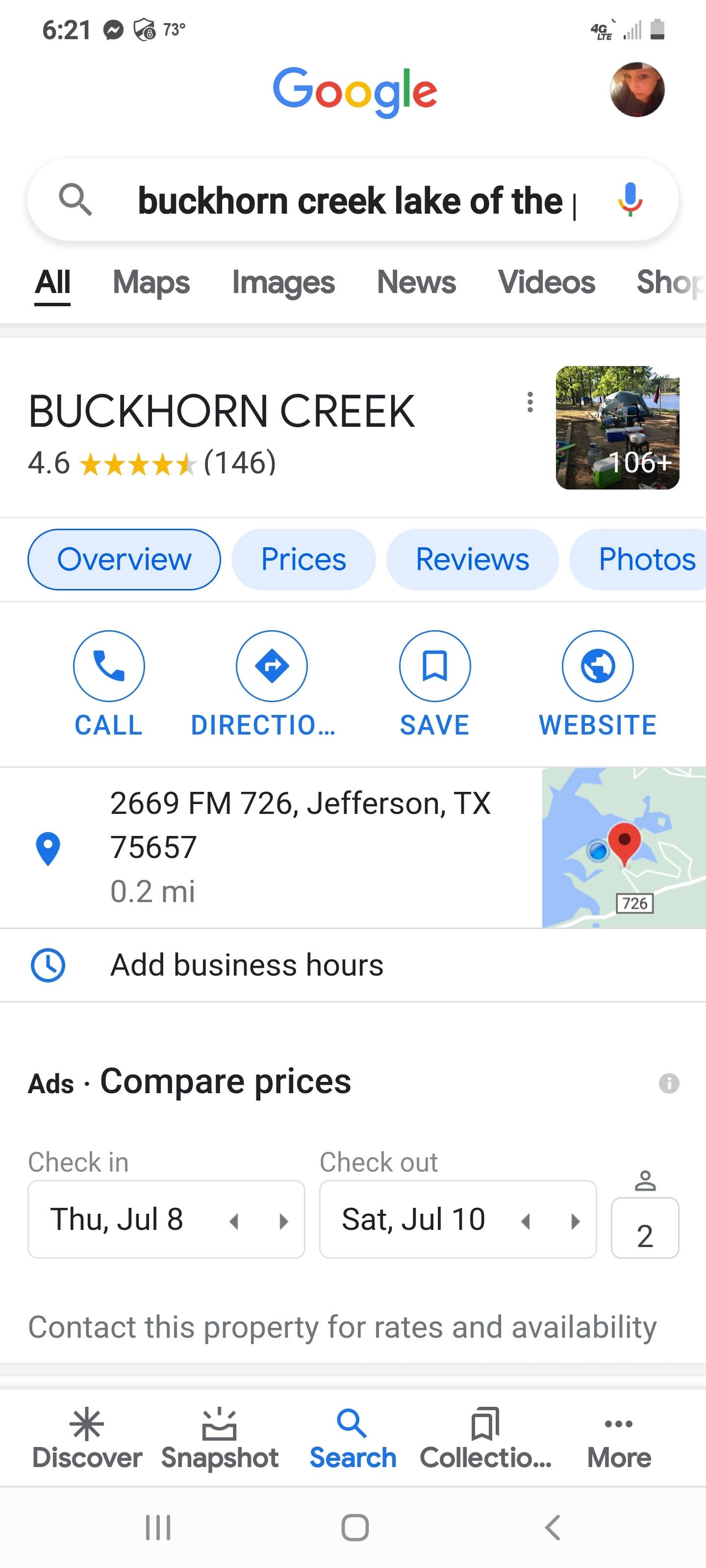The width and height of the screenshot is (706, 1568).
Task: Open the Buckhorn Creek overflow menu
Action: (x=530, y=402)
